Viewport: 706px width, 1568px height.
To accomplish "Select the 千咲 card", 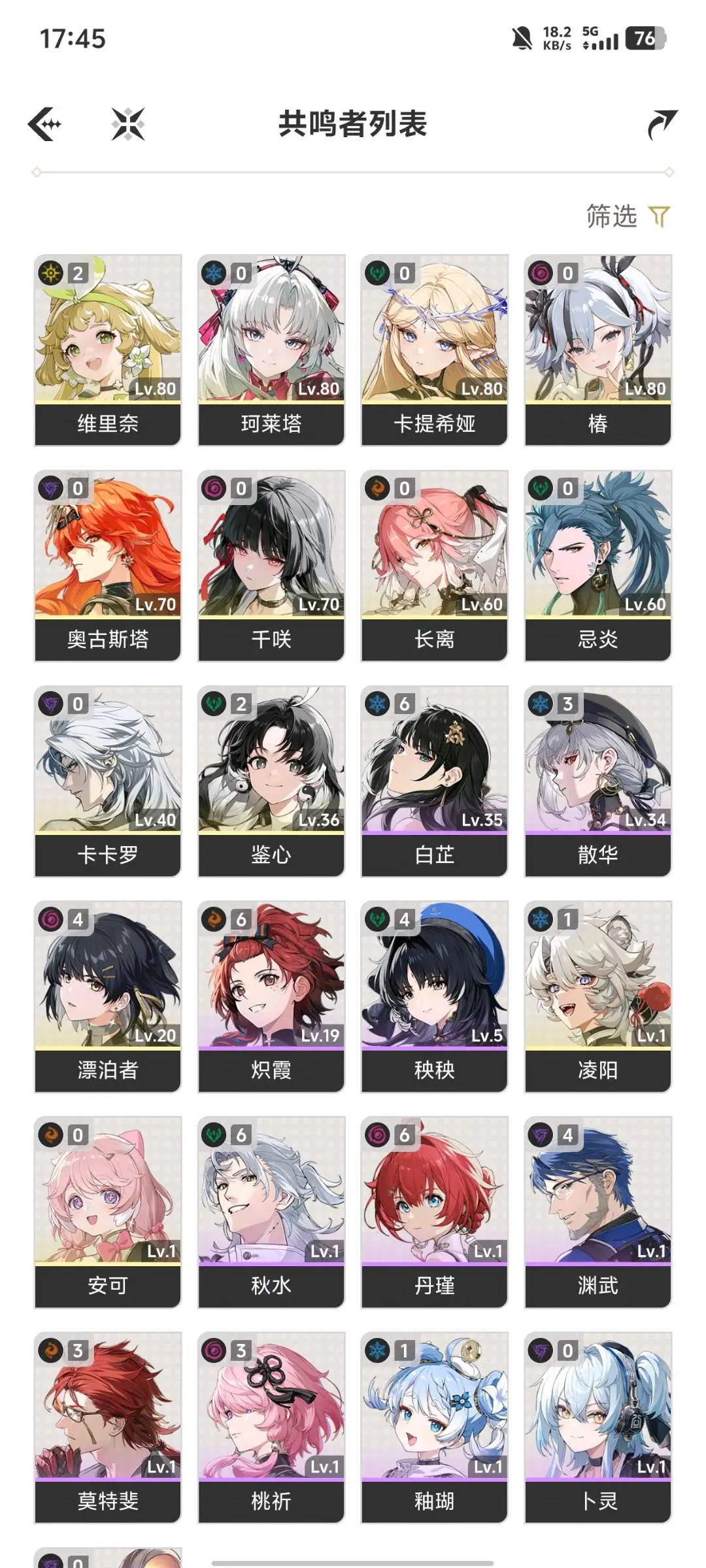I will pos(271,566).
